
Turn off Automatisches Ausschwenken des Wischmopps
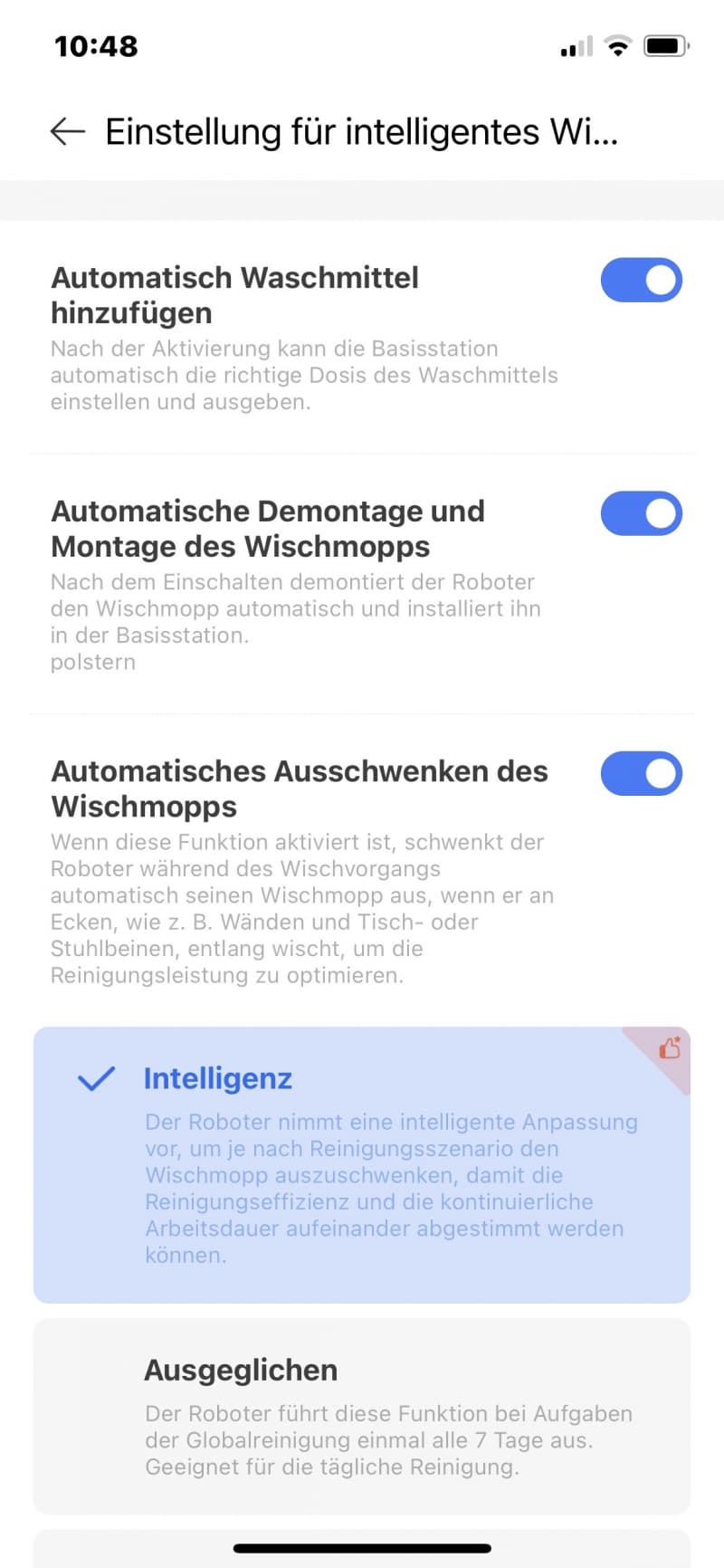pyautogui.click(x=641, y=773)
